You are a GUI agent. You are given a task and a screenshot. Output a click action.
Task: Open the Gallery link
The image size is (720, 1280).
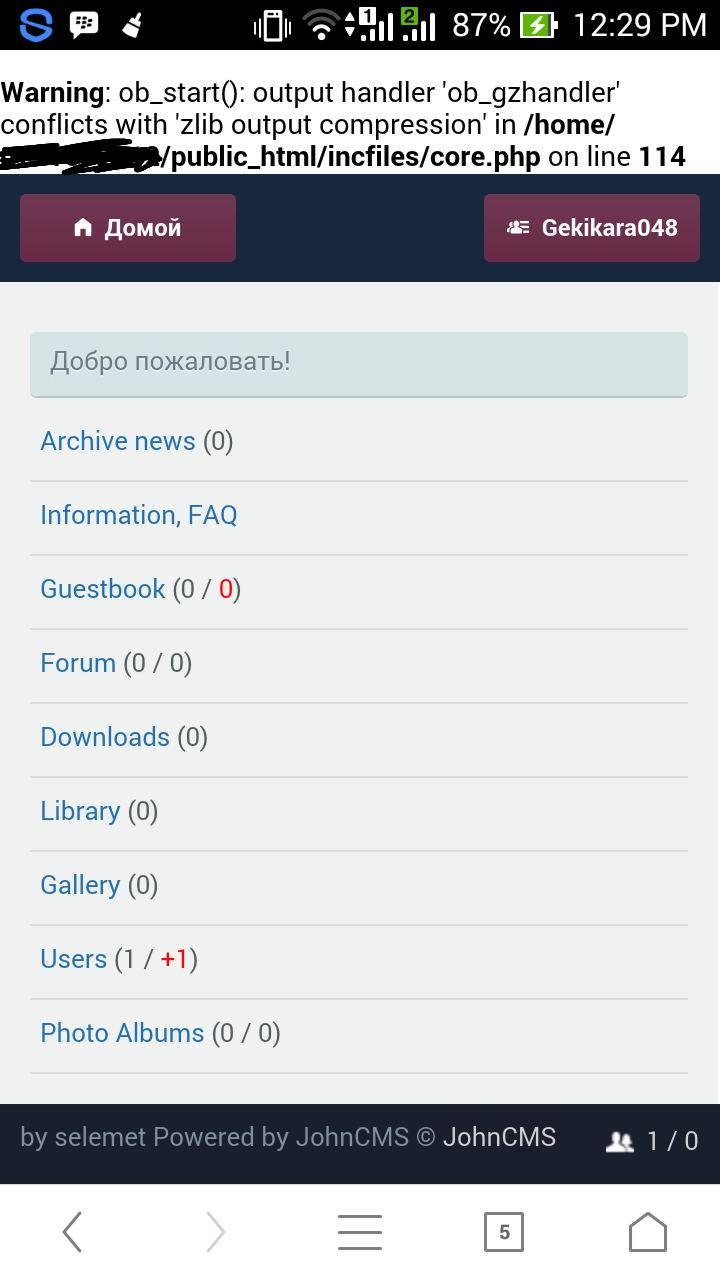point(80,885)
